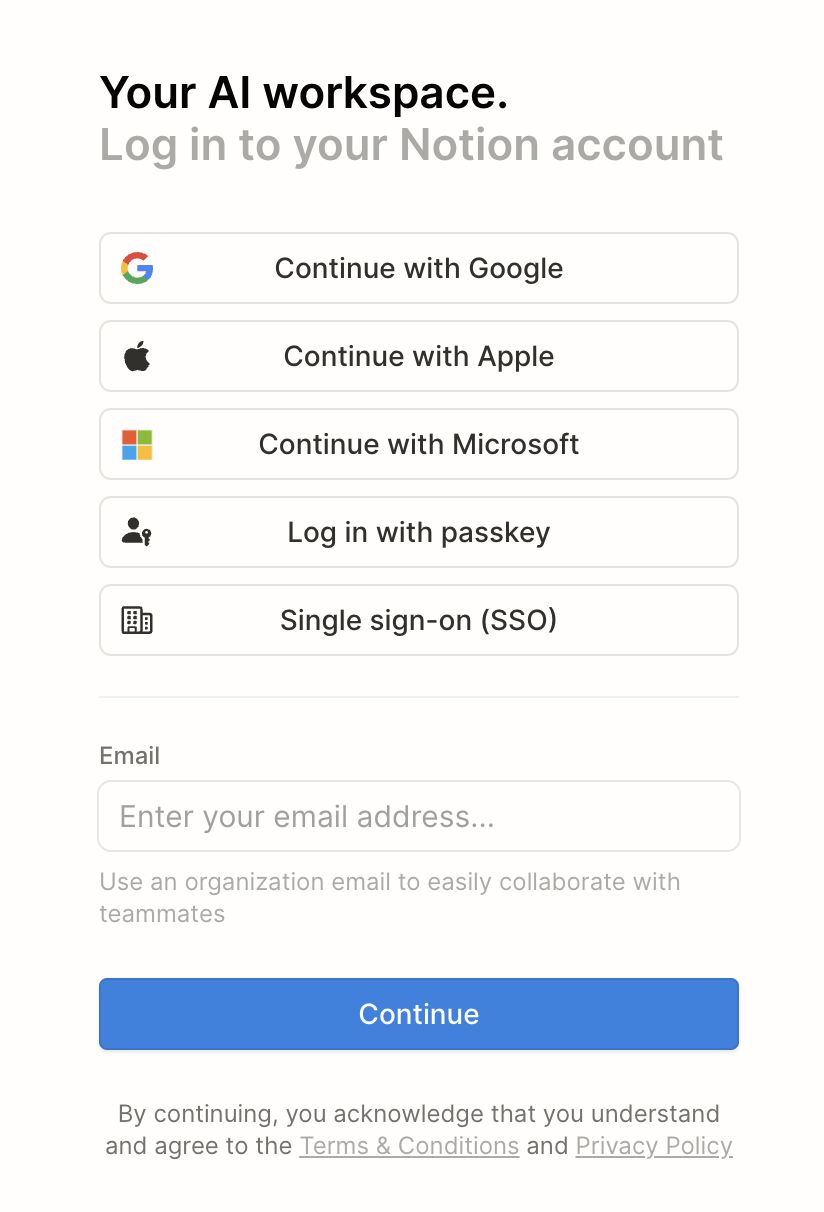Open the Terms & Conditions link
Screen dimensions: 824x1212
[x=409, y=1145]
